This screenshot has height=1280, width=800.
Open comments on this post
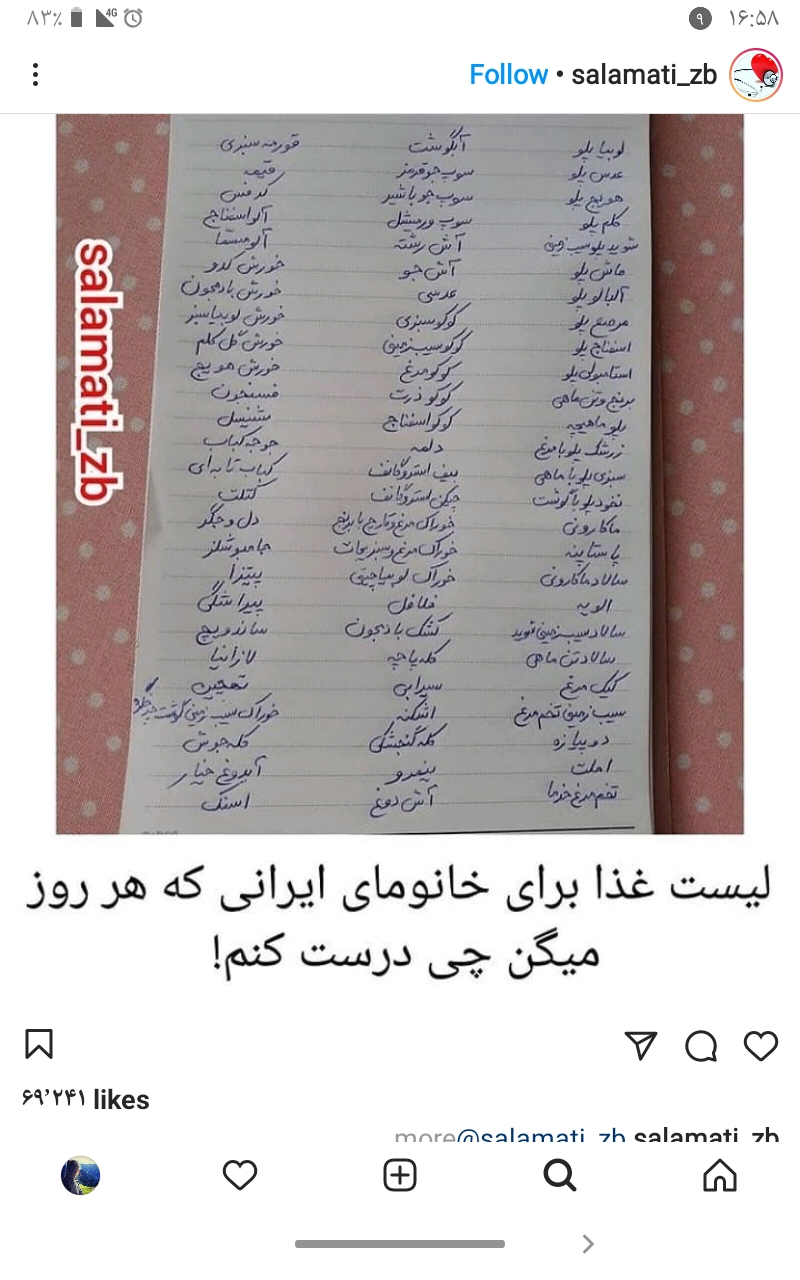pyautogui.click(x=701, y=1045)
